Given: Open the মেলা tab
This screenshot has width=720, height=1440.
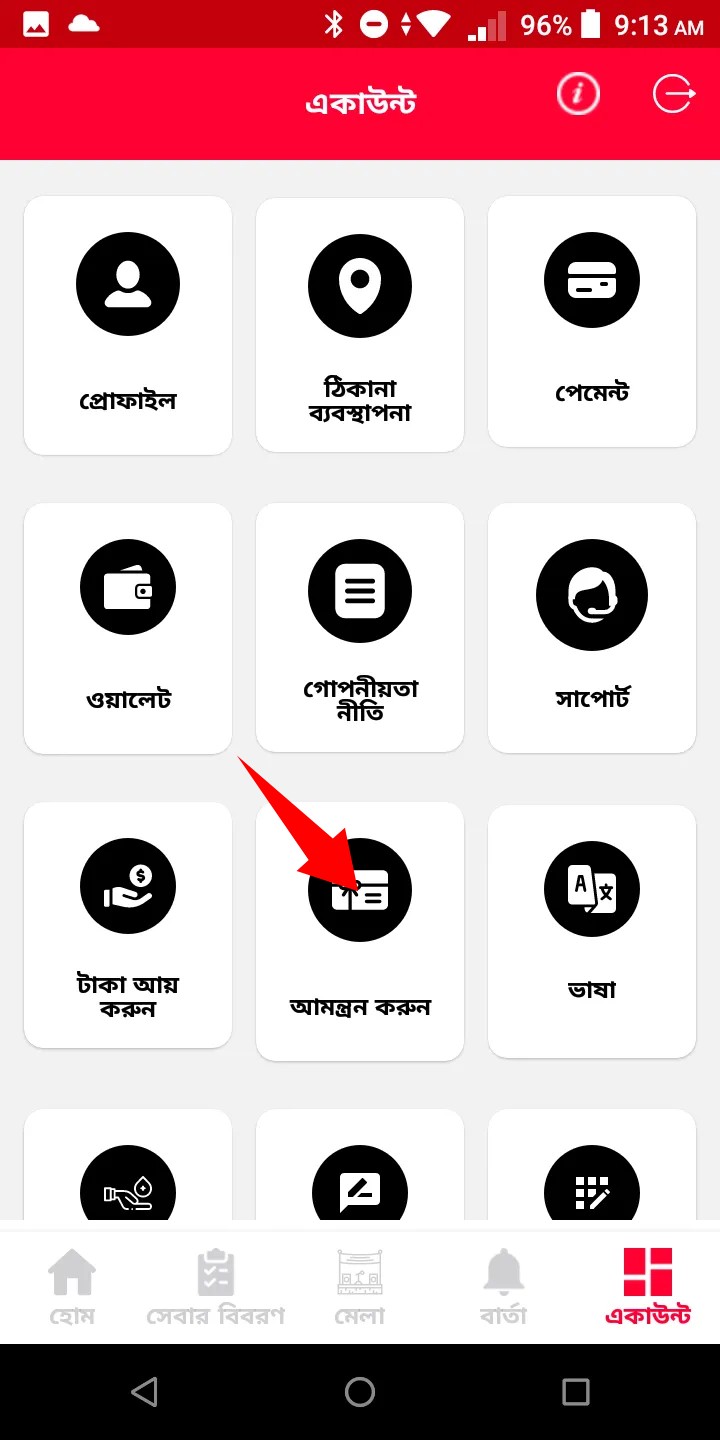Looking at the screenshot, I should (x=360, y=1285).
